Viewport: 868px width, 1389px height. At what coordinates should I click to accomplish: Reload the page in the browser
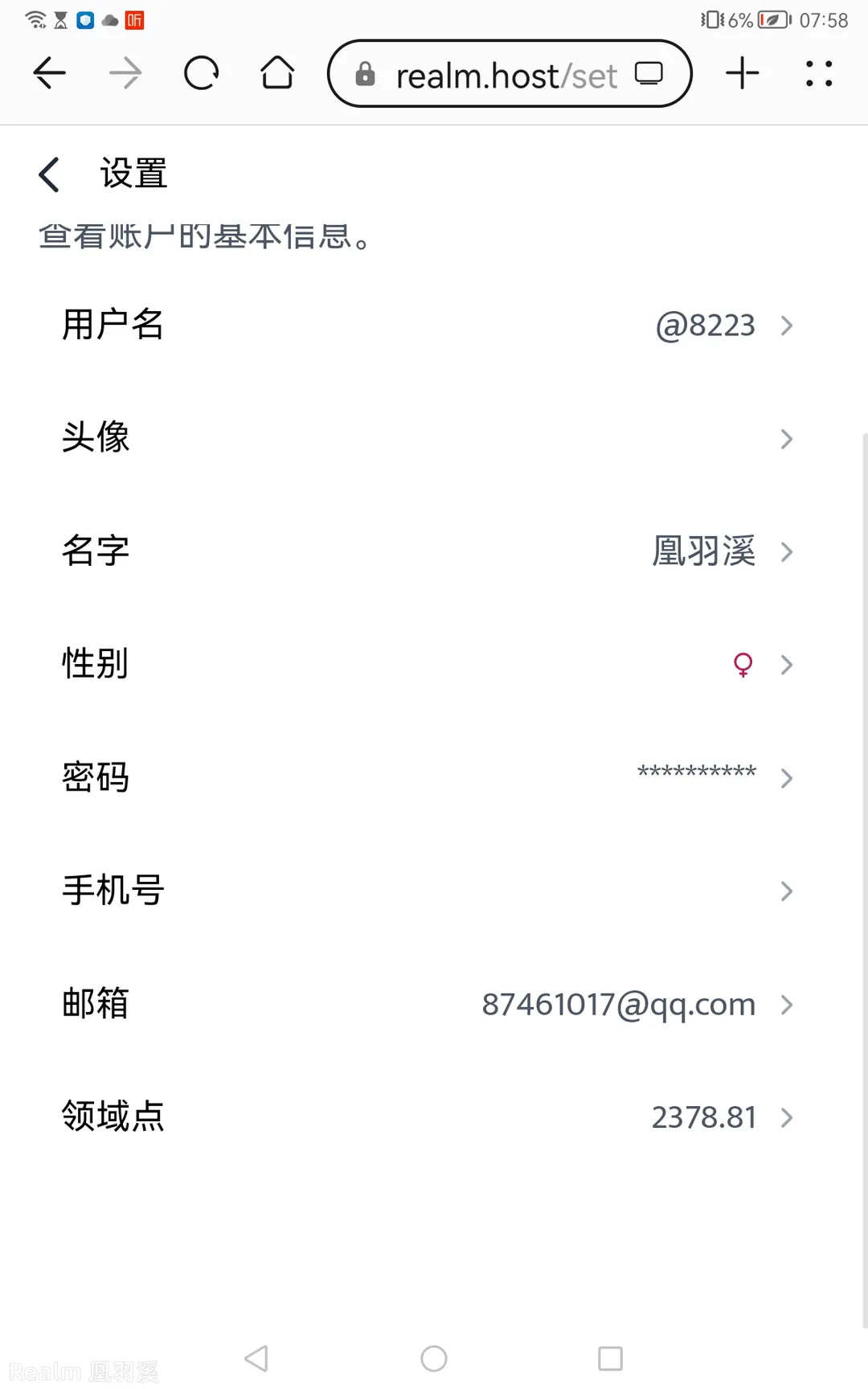tap(201, 74)
